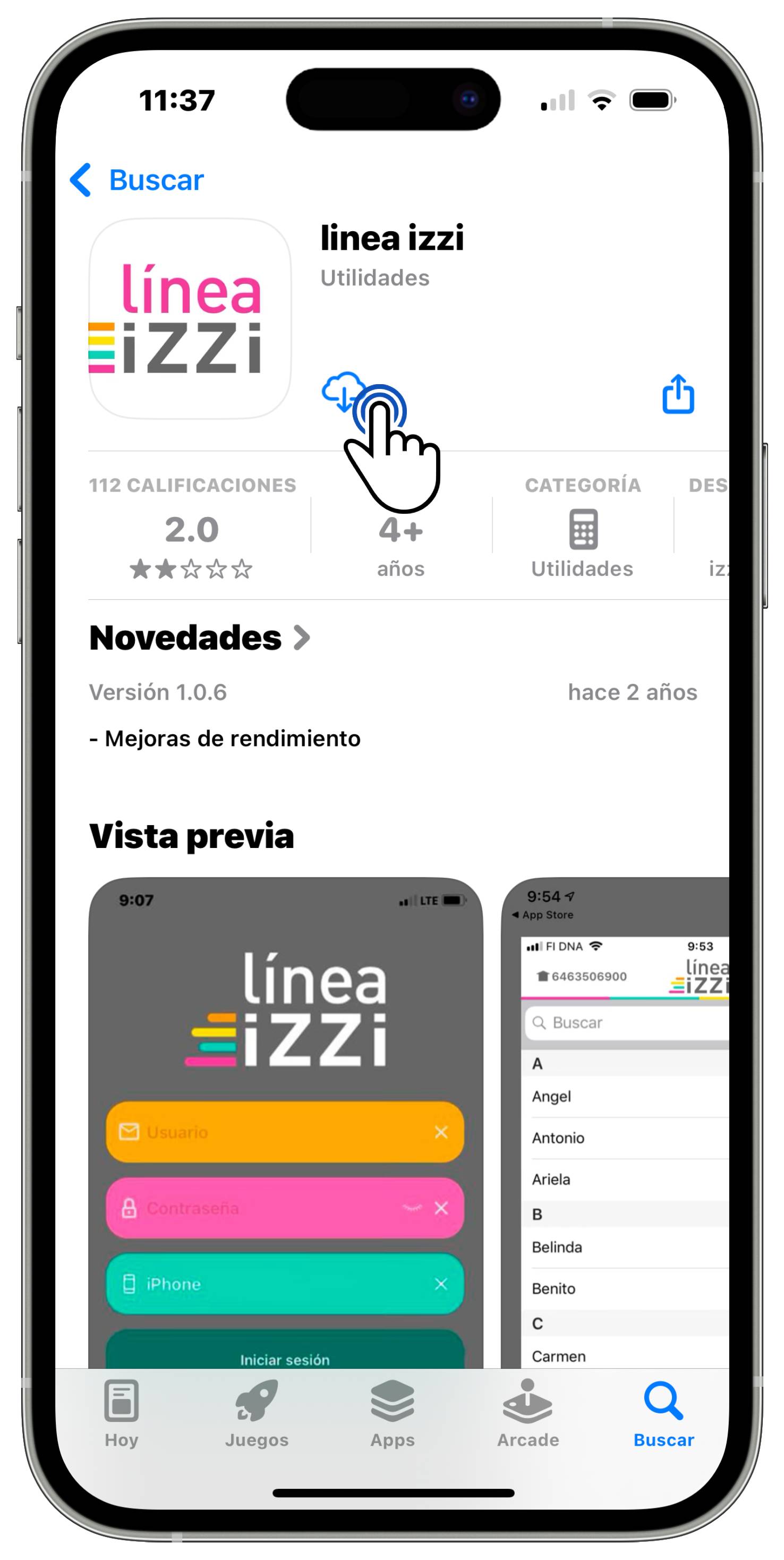The height and width of the screenshot is (1560, 784).
Task: Download linea izzi via cloud icon
Action: (x=342, y=391)
